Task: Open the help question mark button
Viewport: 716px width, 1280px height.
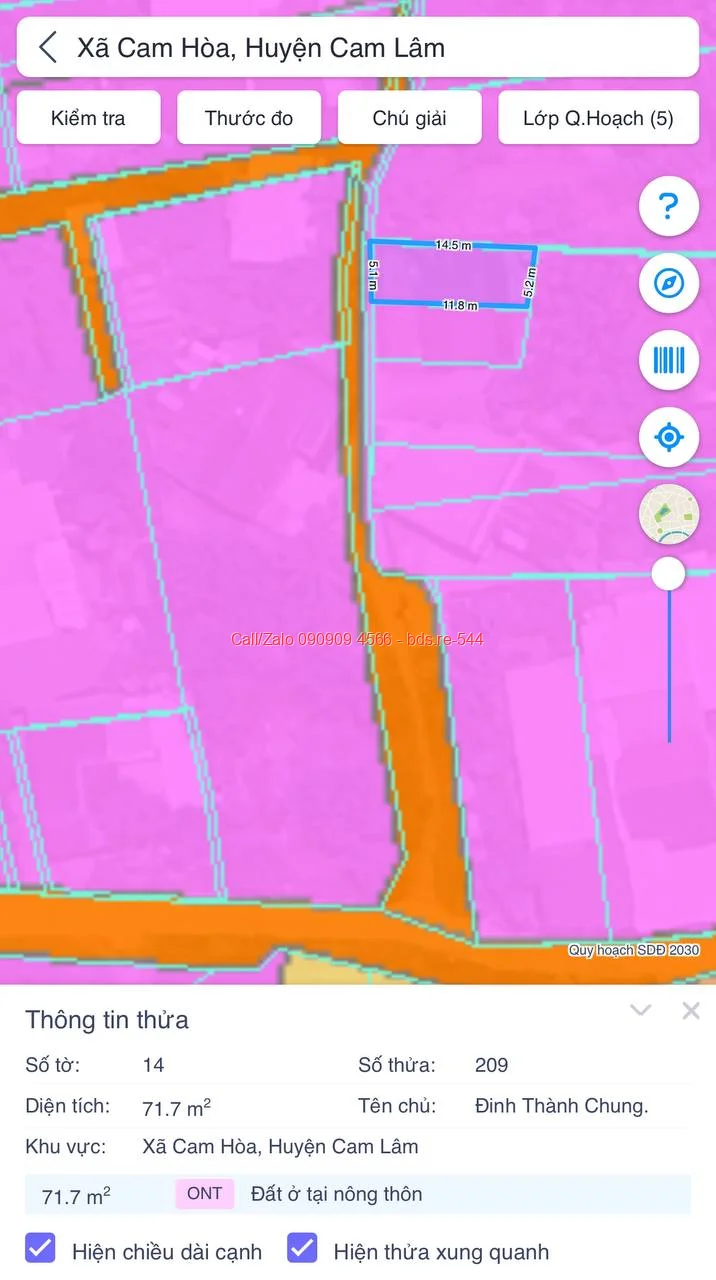Action: click(668, 206)
